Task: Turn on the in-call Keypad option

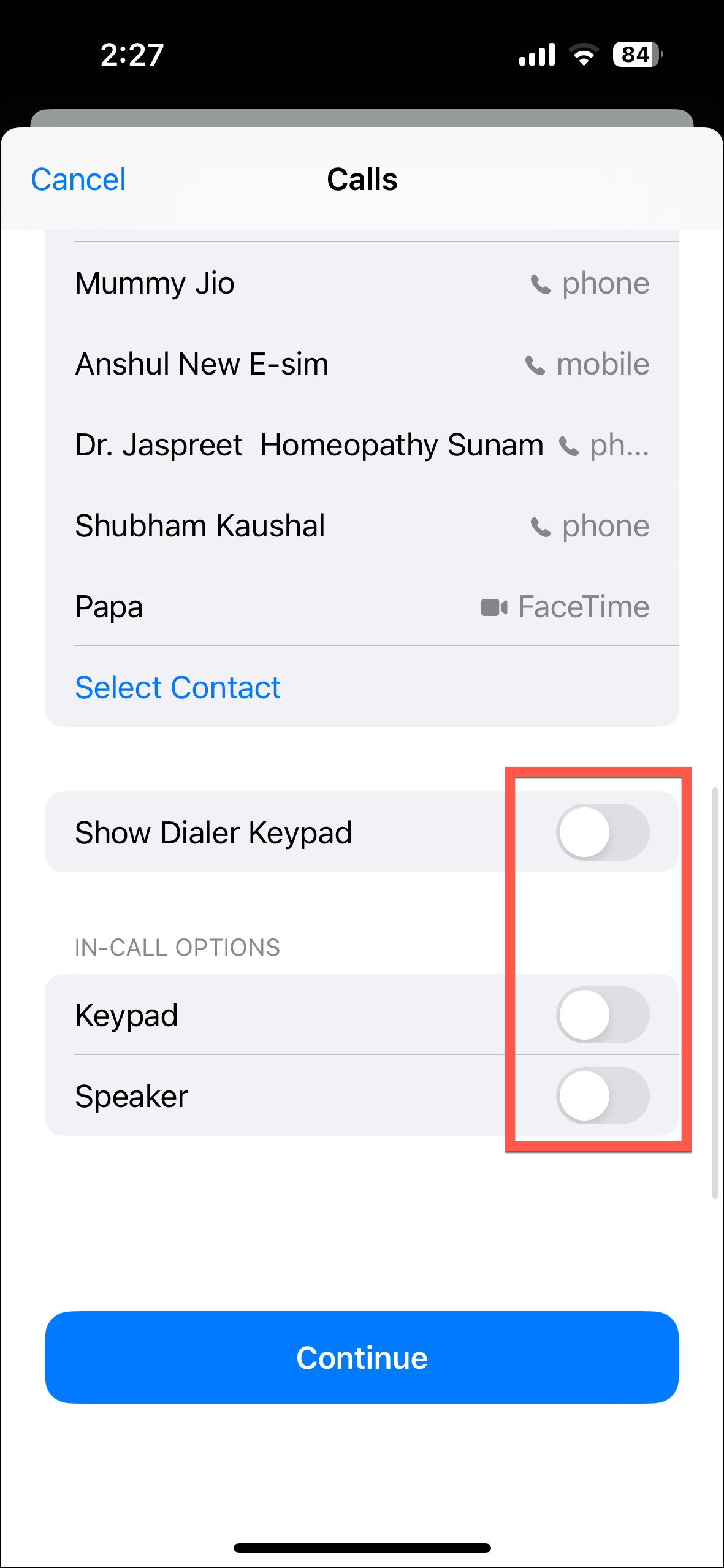Action: click(602, 1015)
